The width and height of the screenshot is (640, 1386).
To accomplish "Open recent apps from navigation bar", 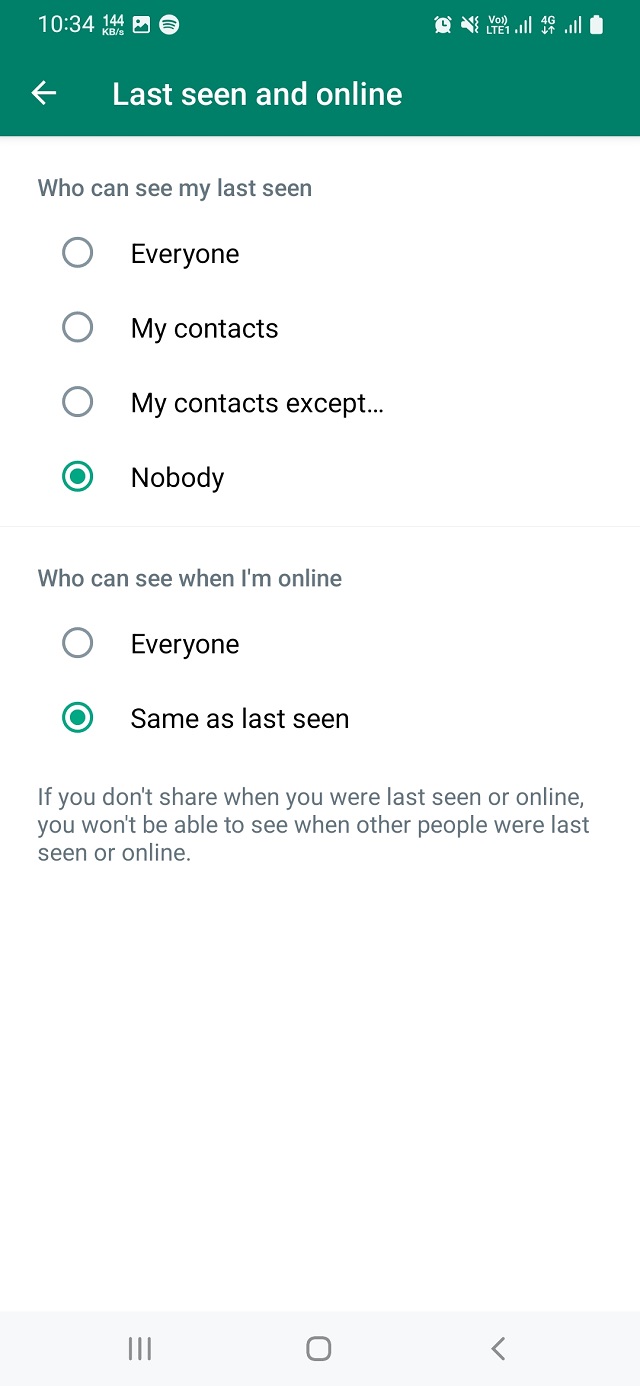I will 140,1349.
